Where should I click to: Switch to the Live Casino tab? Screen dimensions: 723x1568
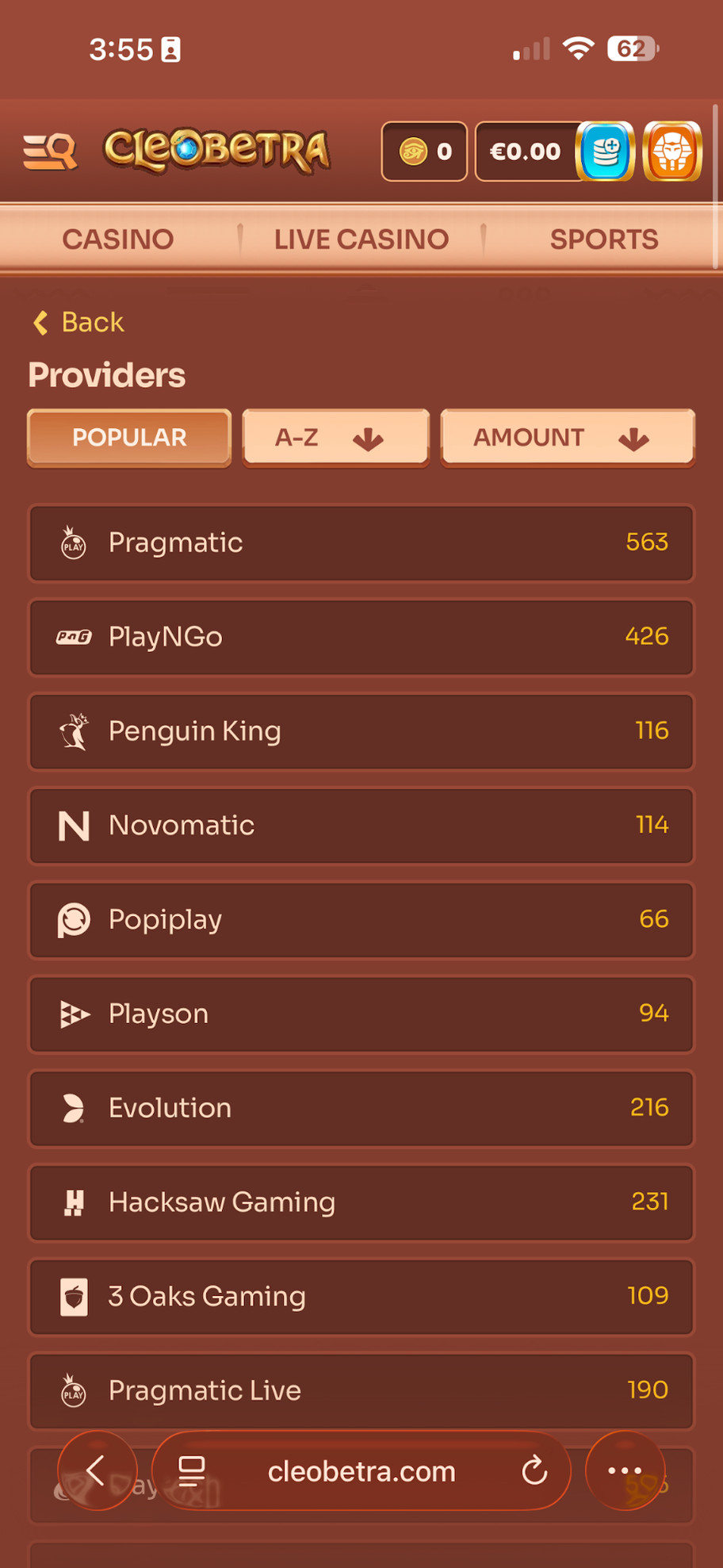(361, 240)
